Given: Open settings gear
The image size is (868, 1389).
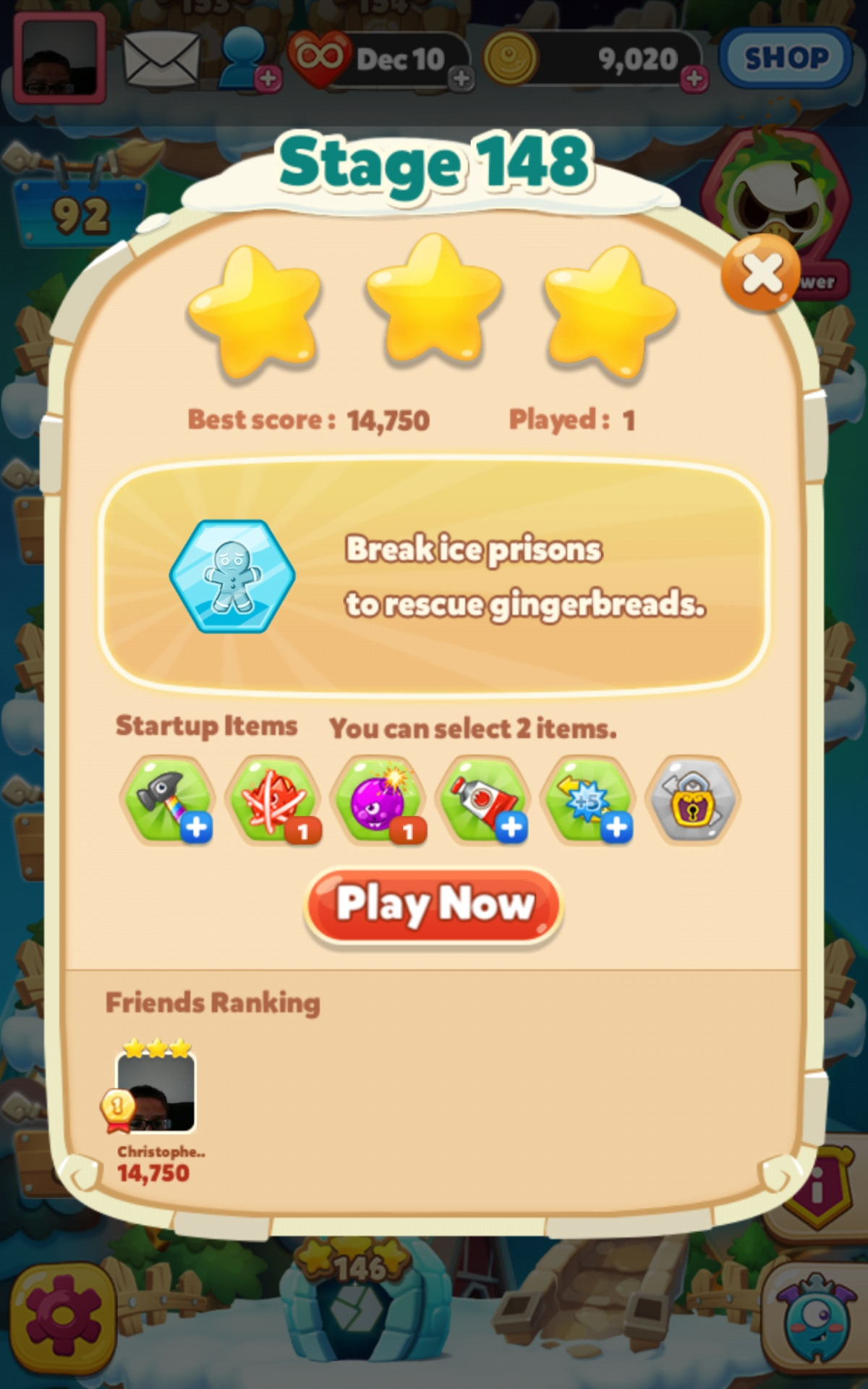Looking at the screenshot, I should coord(63,1318).
